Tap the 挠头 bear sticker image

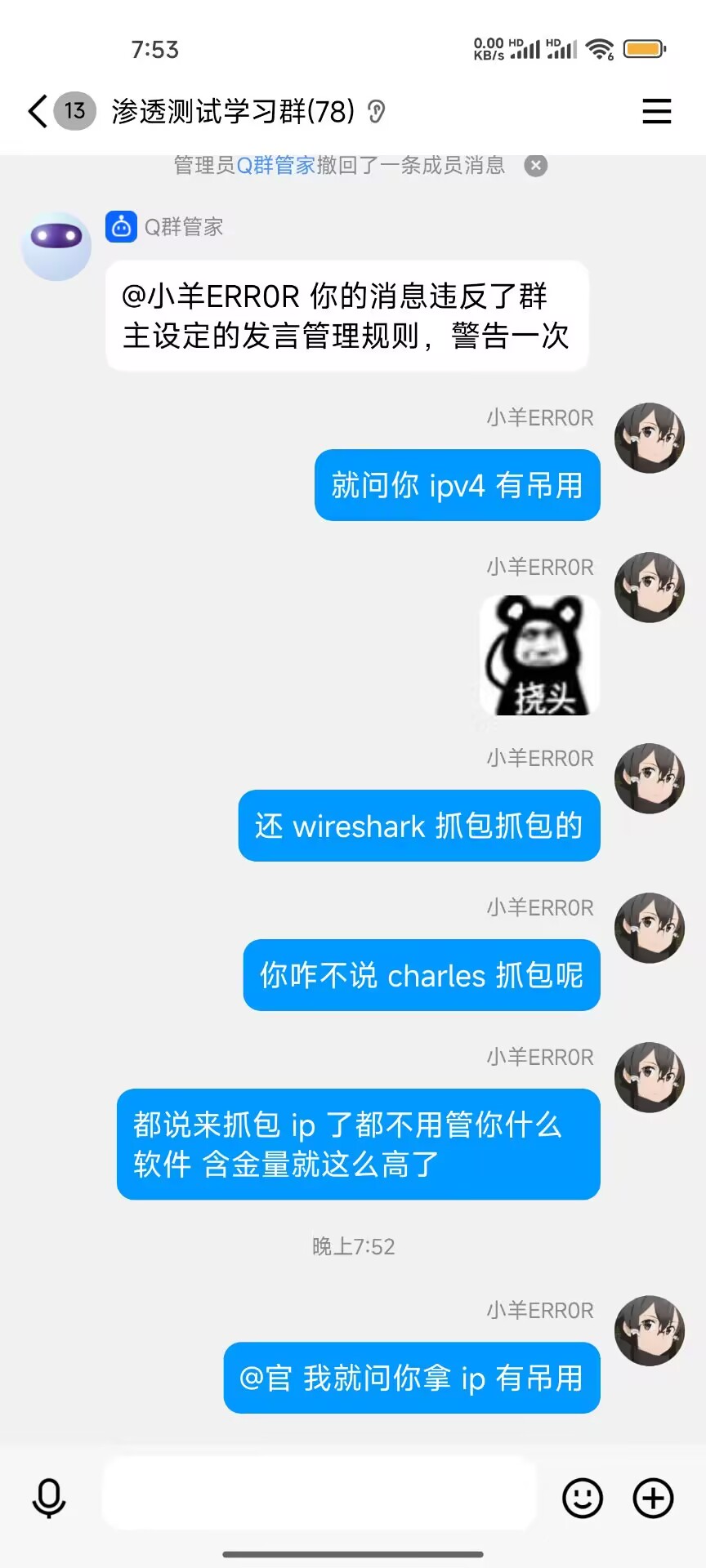539,656
